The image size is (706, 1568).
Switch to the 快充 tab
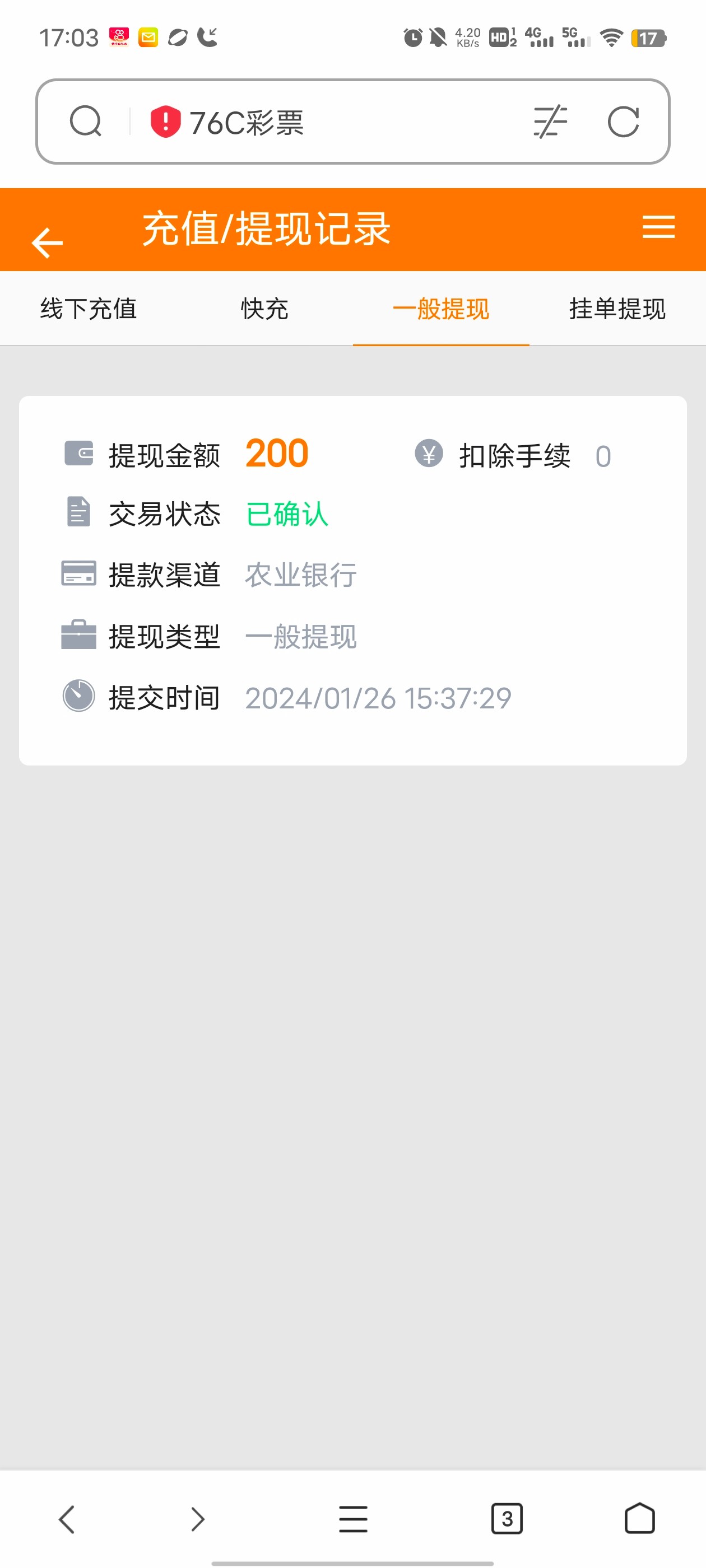coord(264,309)
